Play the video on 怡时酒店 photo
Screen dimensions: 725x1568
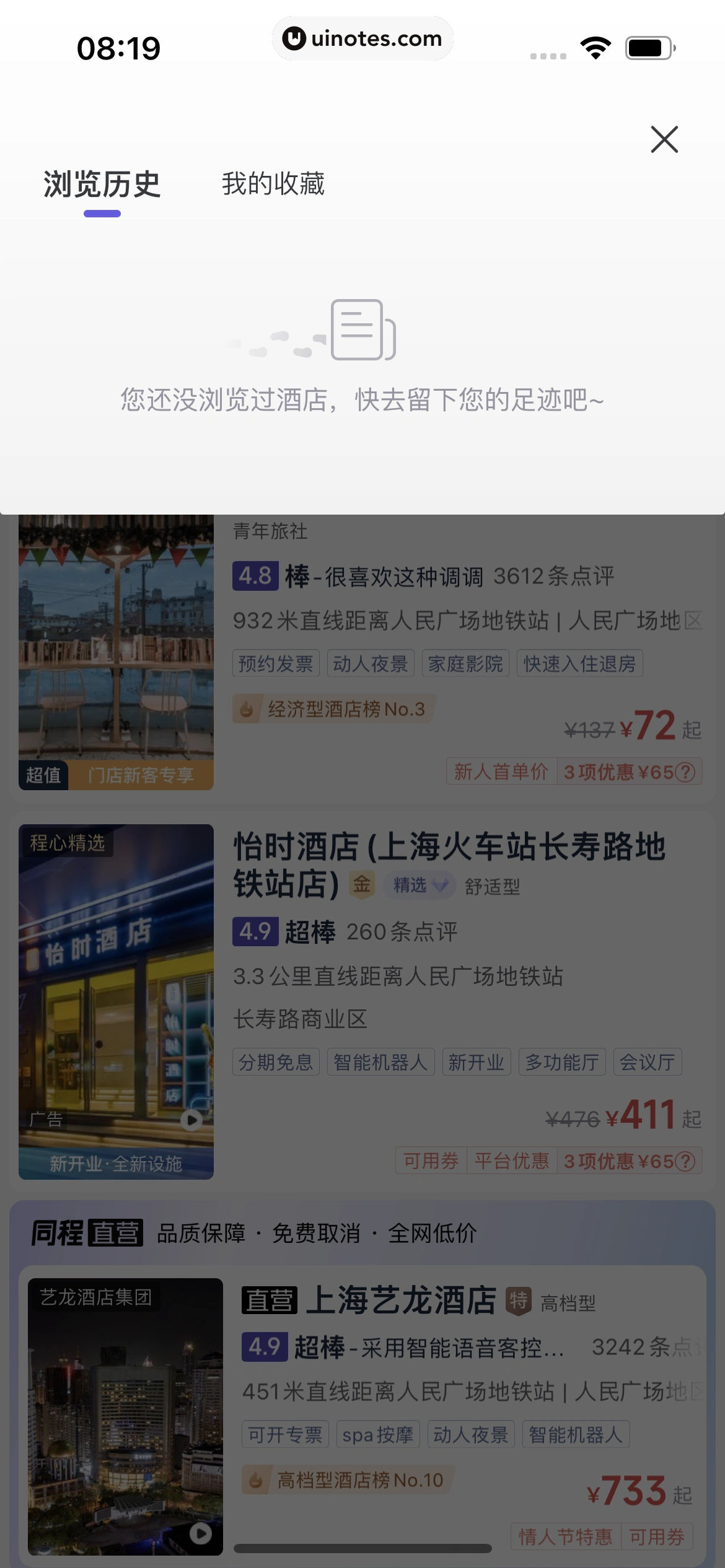(191, 1120)
